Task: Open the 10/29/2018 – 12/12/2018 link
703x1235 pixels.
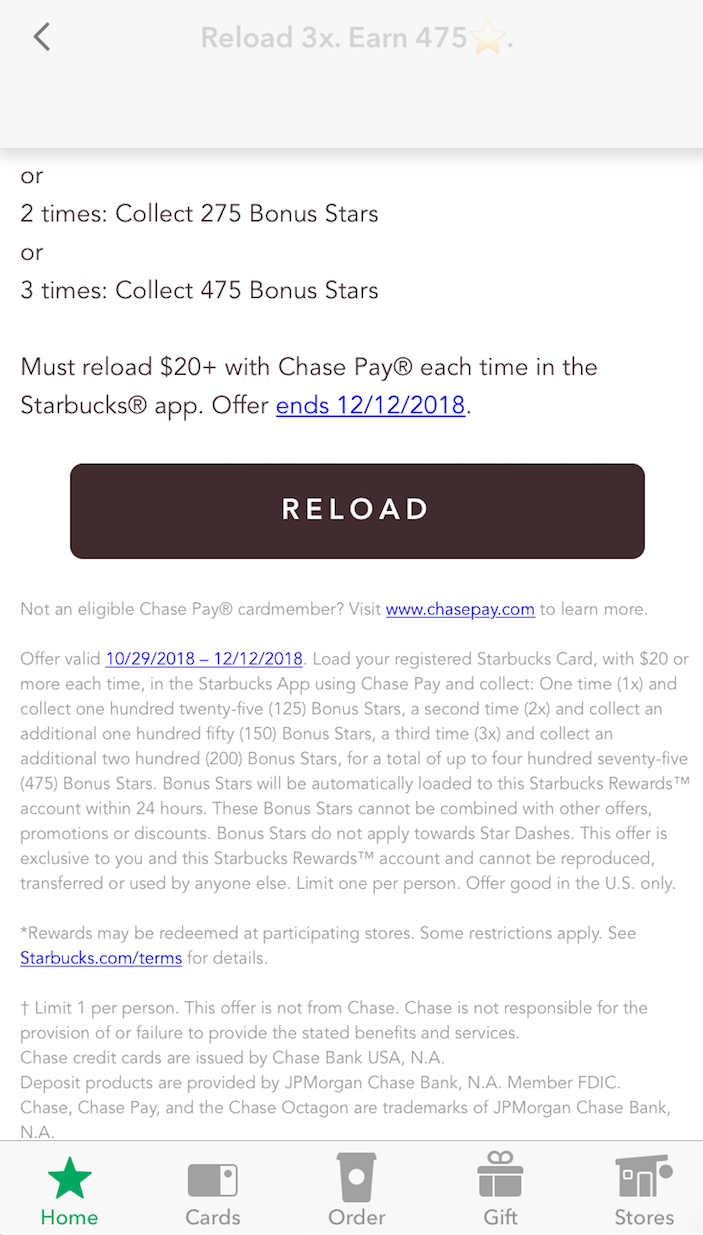Action: click(x=204, y=659)
